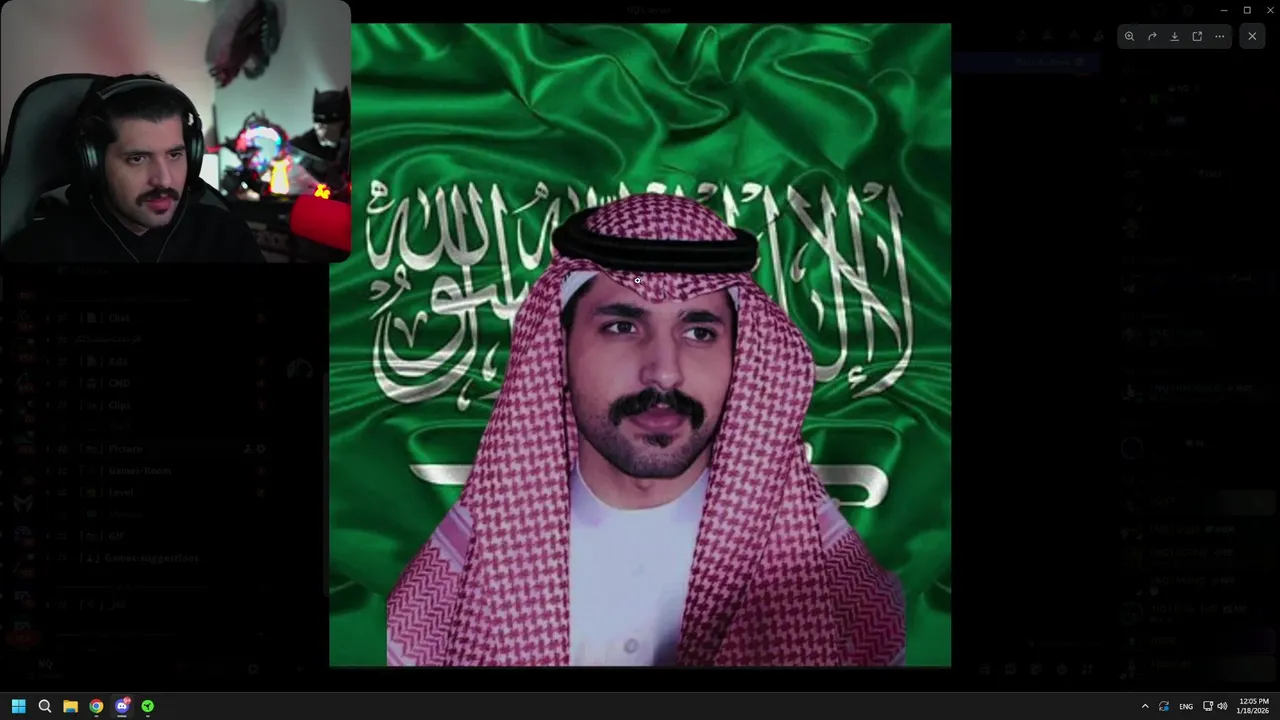Screen dimensions: 1280x720
Task: Forward the image with the arrow icon
Action: pyautogui.click(x=1152, y=36)
